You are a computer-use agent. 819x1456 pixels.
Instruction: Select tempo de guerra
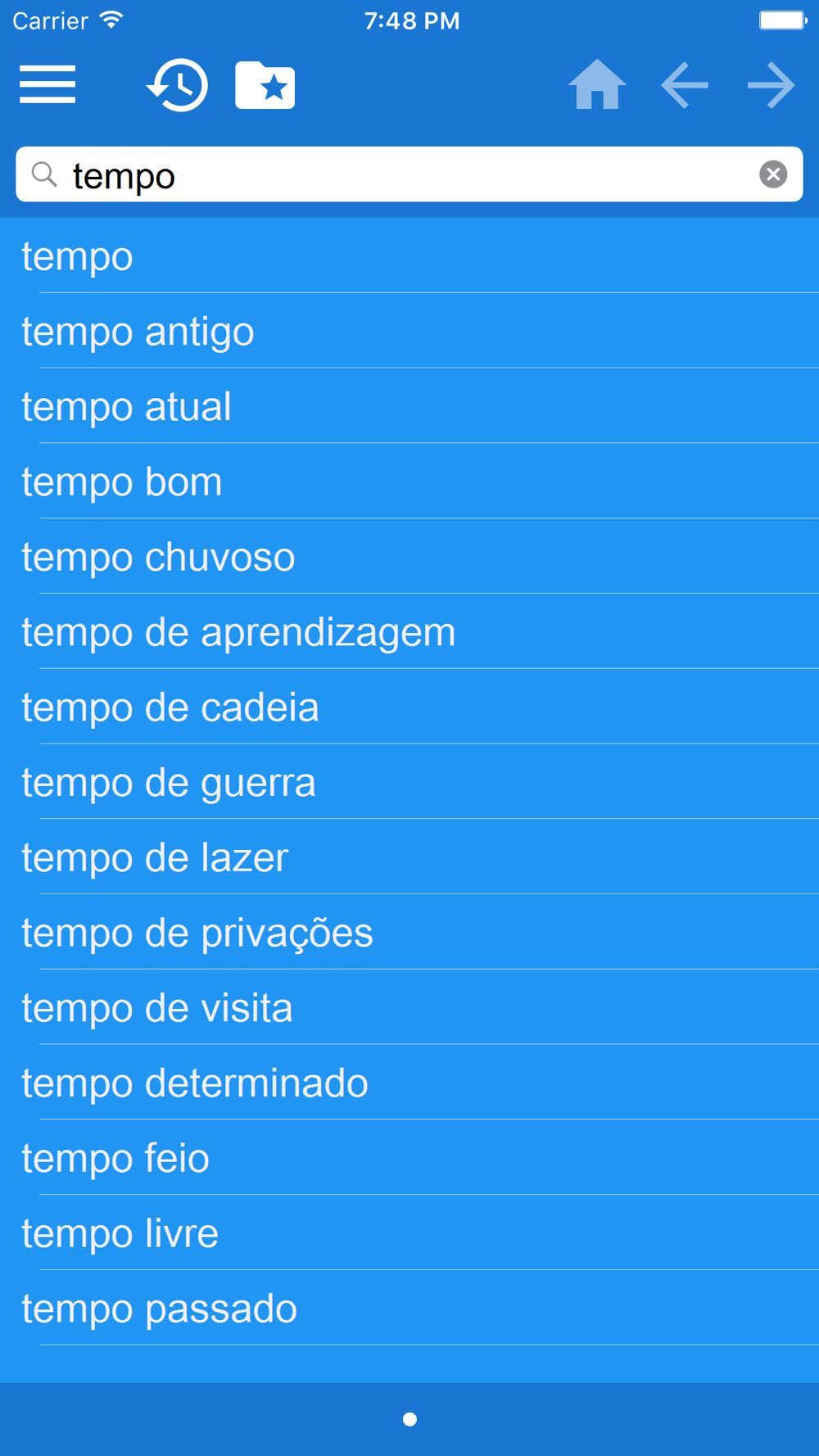pos(409,782)
